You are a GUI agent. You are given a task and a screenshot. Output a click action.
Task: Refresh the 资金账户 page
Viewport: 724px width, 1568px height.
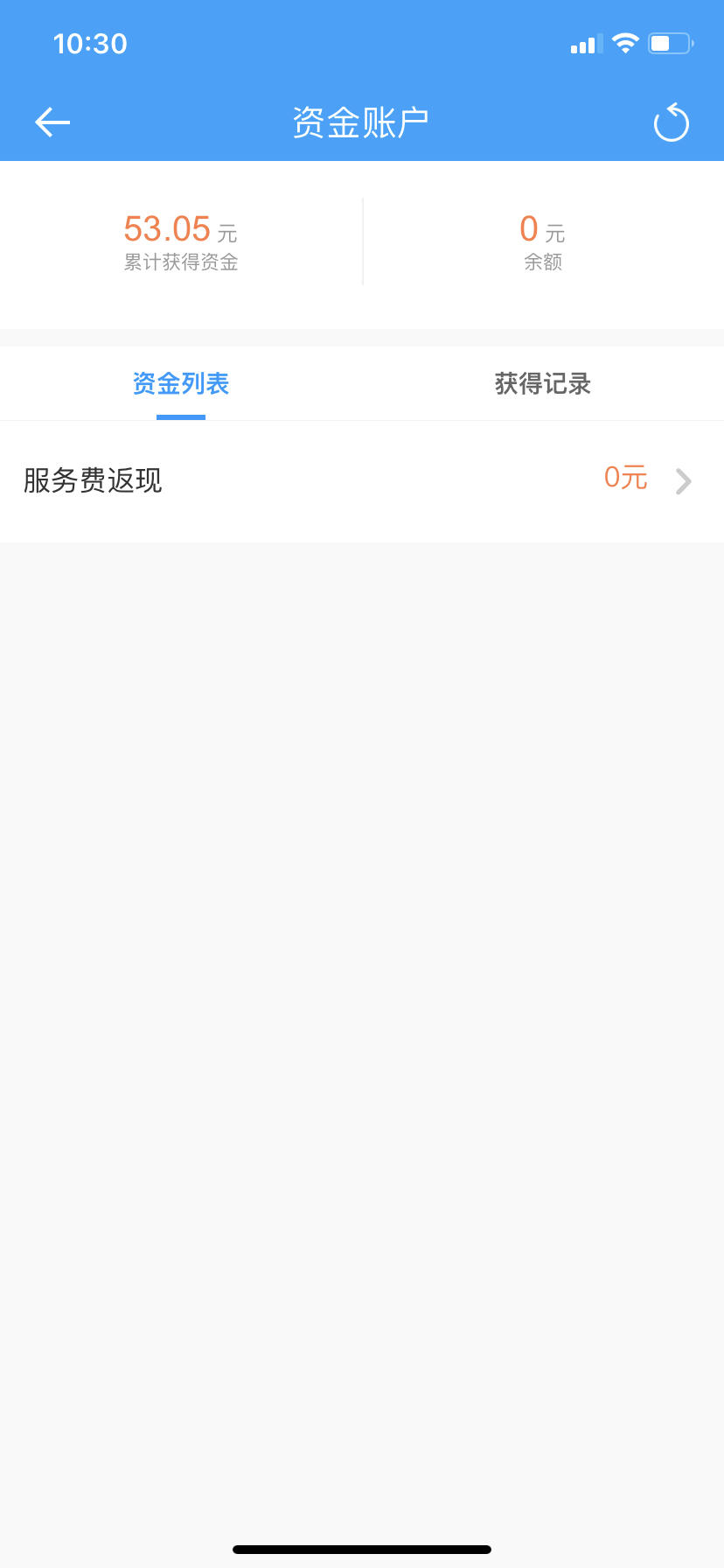coord(671,122)
